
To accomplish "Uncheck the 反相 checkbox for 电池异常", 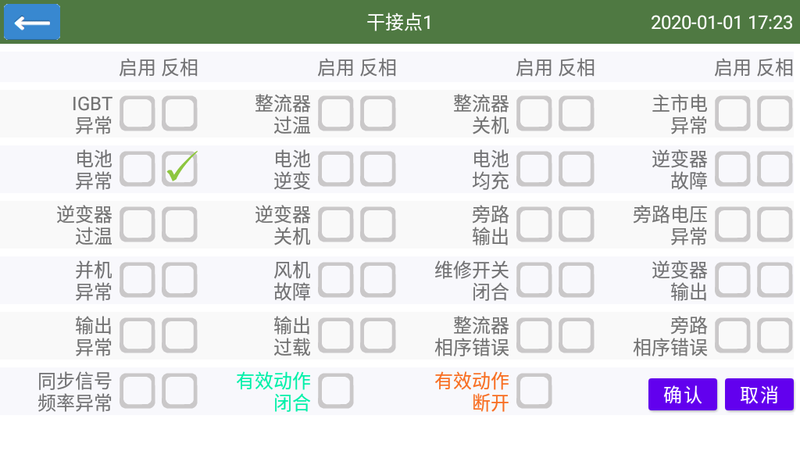I will pyautogui.click(x=180, y=169).
